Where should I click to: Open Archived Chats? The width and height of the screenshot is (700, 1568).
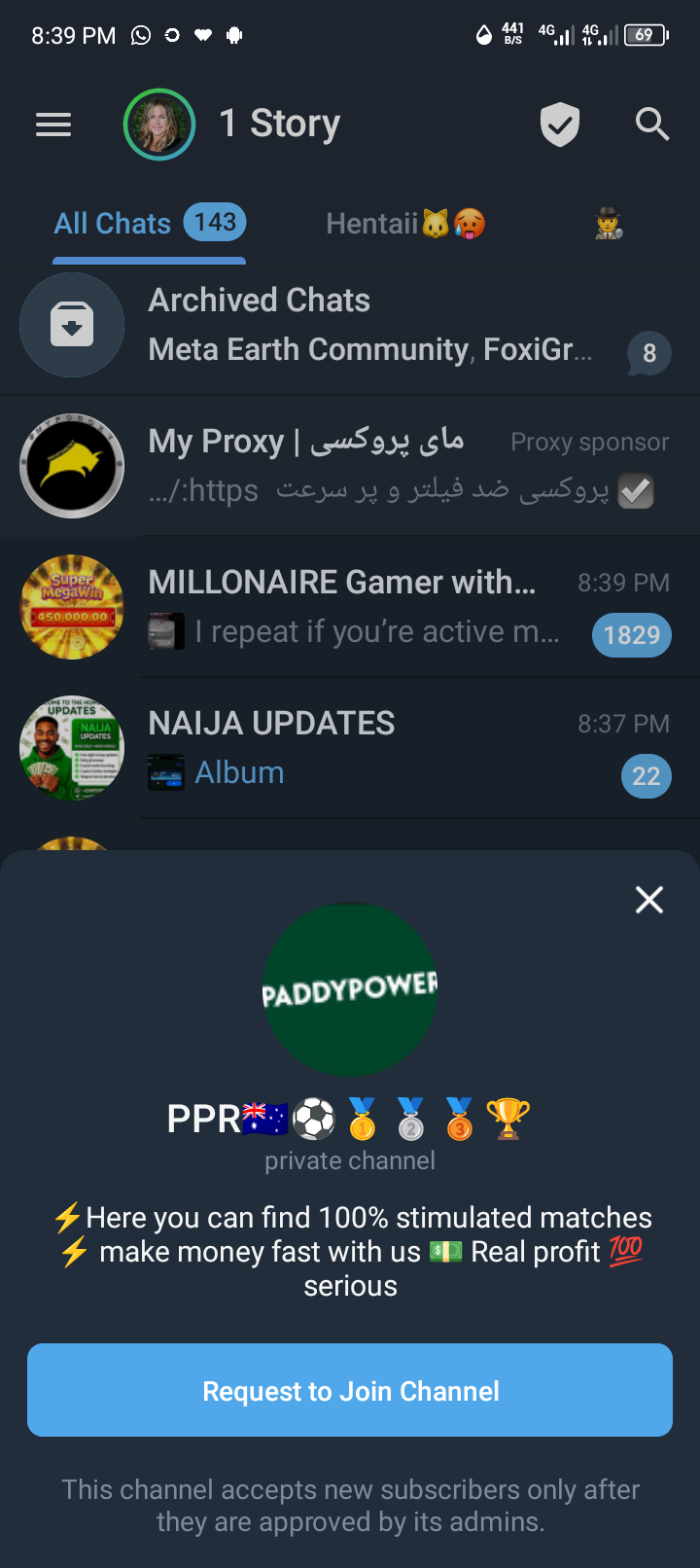[x=350, y=325]
